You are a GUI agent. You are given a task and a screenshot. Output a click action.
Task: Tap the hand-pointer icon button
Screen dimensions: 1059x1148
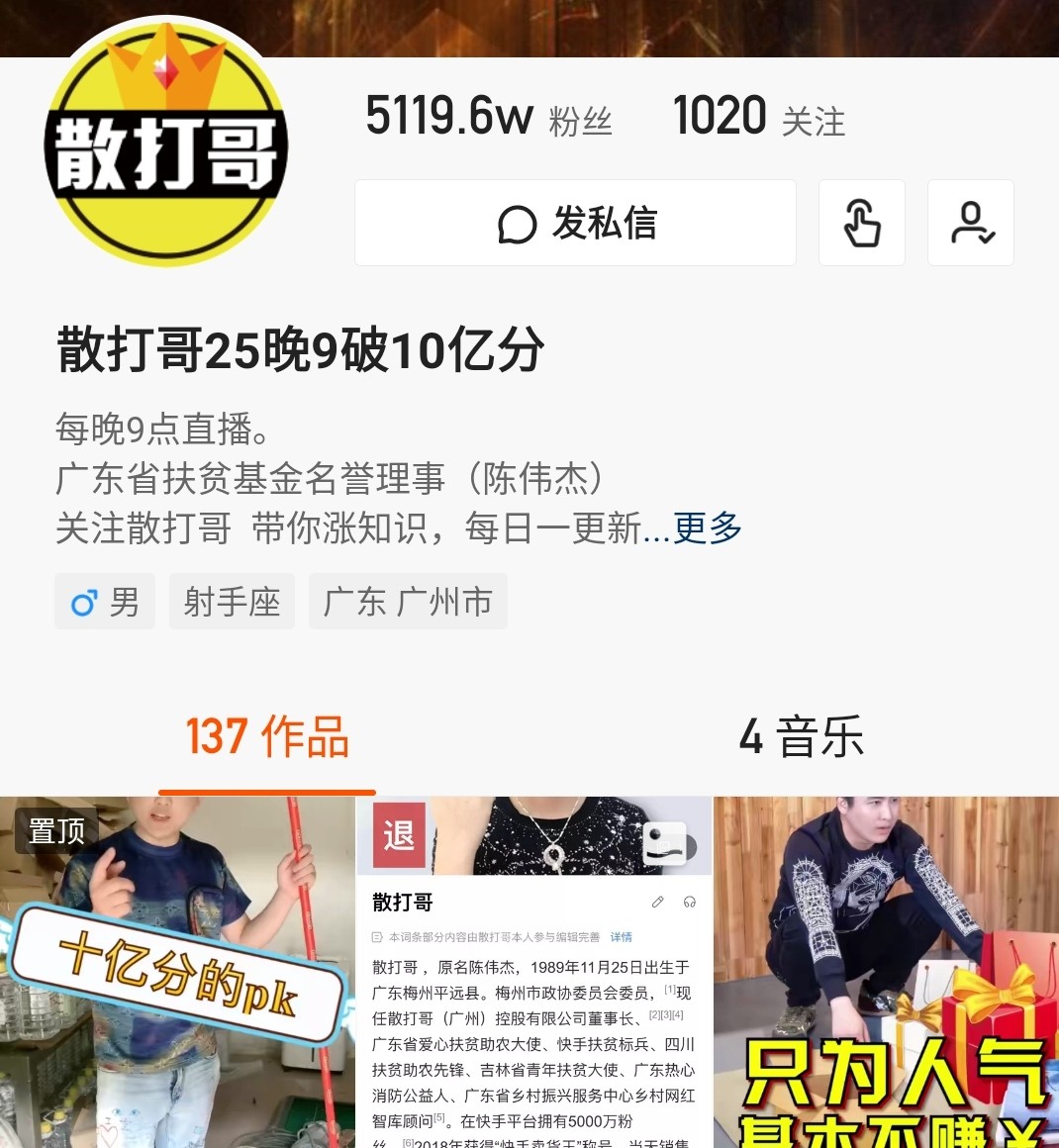pyautogui.click(x=861, y=223)
